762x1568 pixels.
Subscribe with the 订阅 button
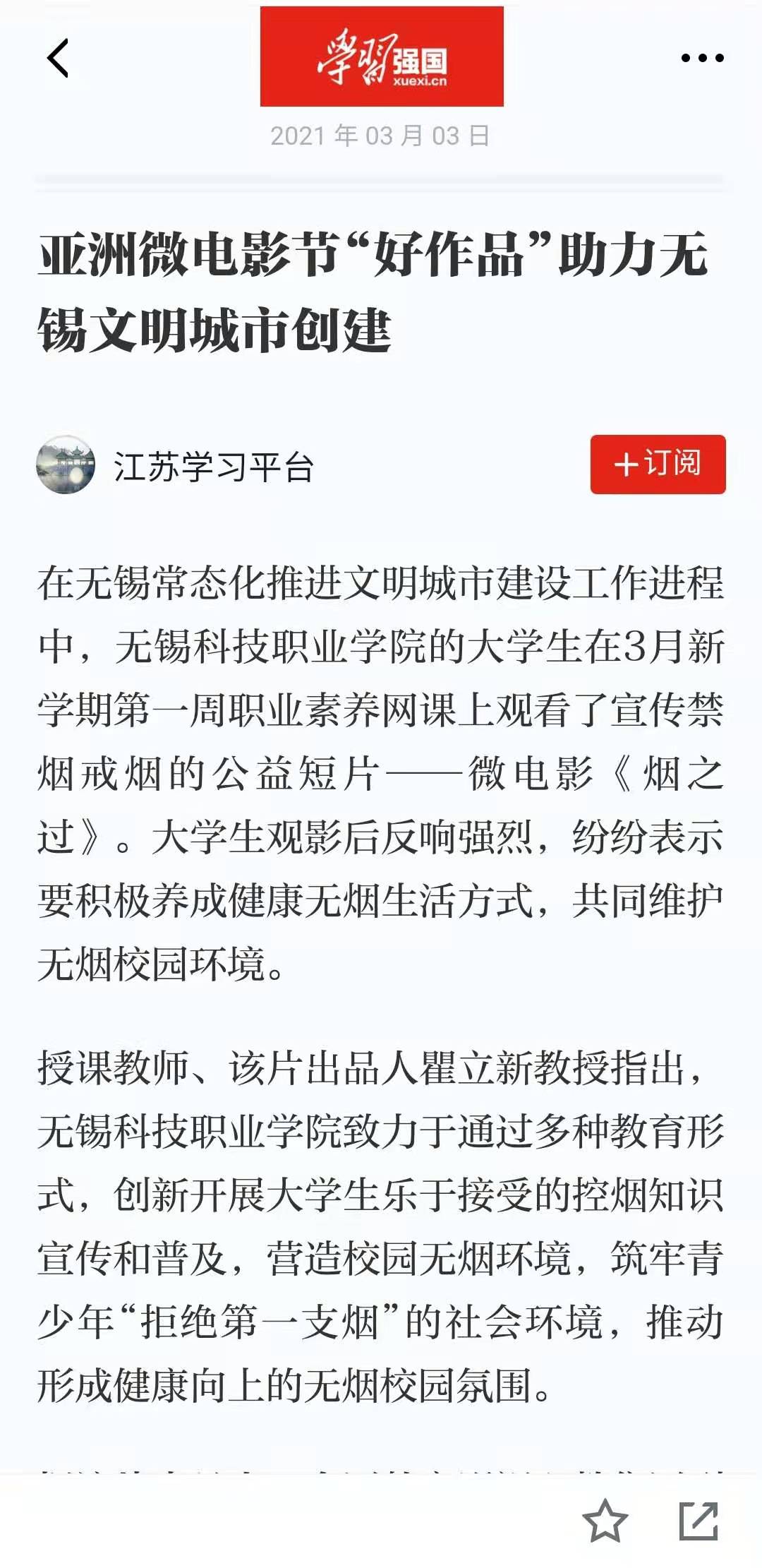point(658,465)
